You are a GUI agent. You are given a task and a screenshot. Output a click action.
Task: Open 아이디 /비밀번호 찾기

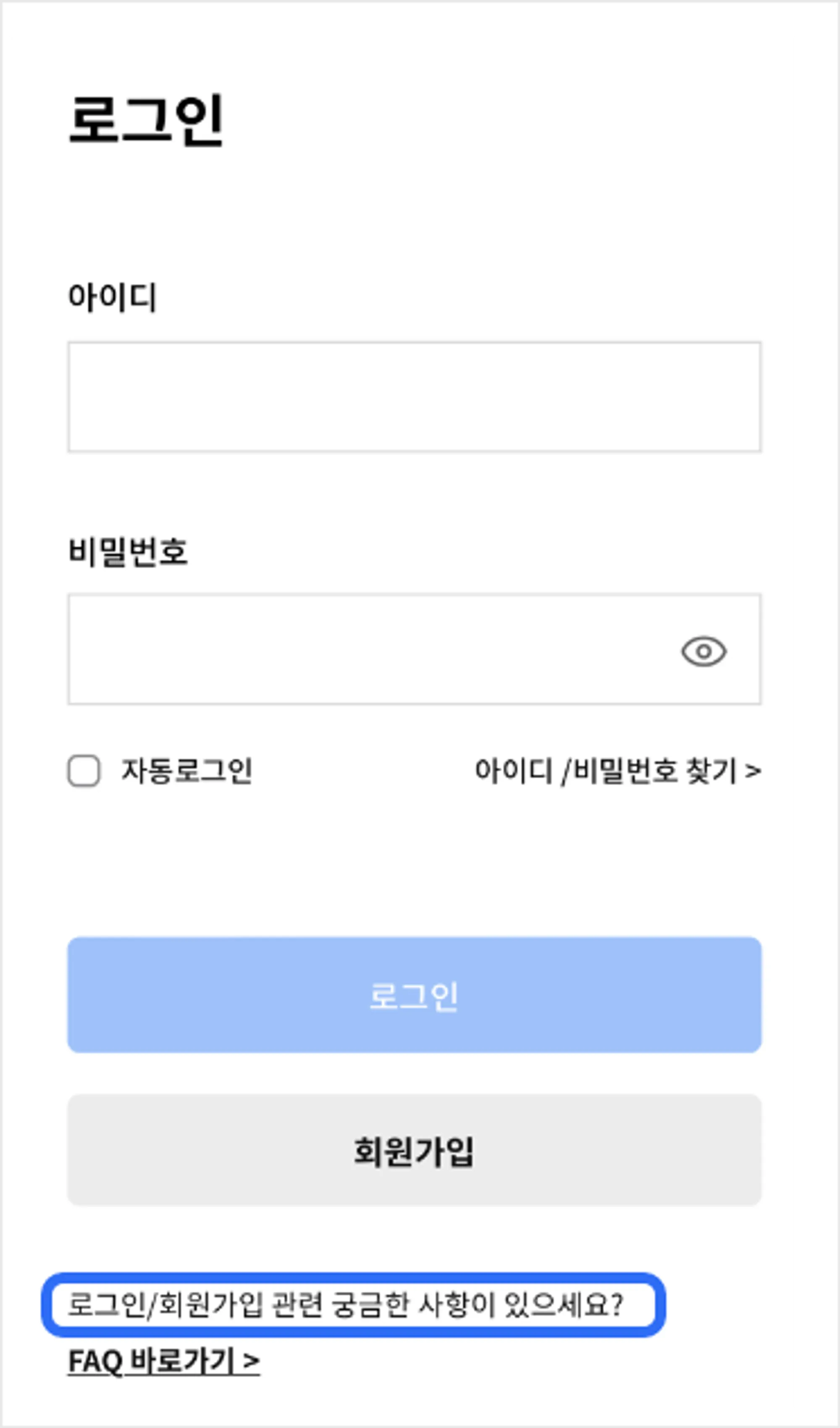[x=617, y=771]
